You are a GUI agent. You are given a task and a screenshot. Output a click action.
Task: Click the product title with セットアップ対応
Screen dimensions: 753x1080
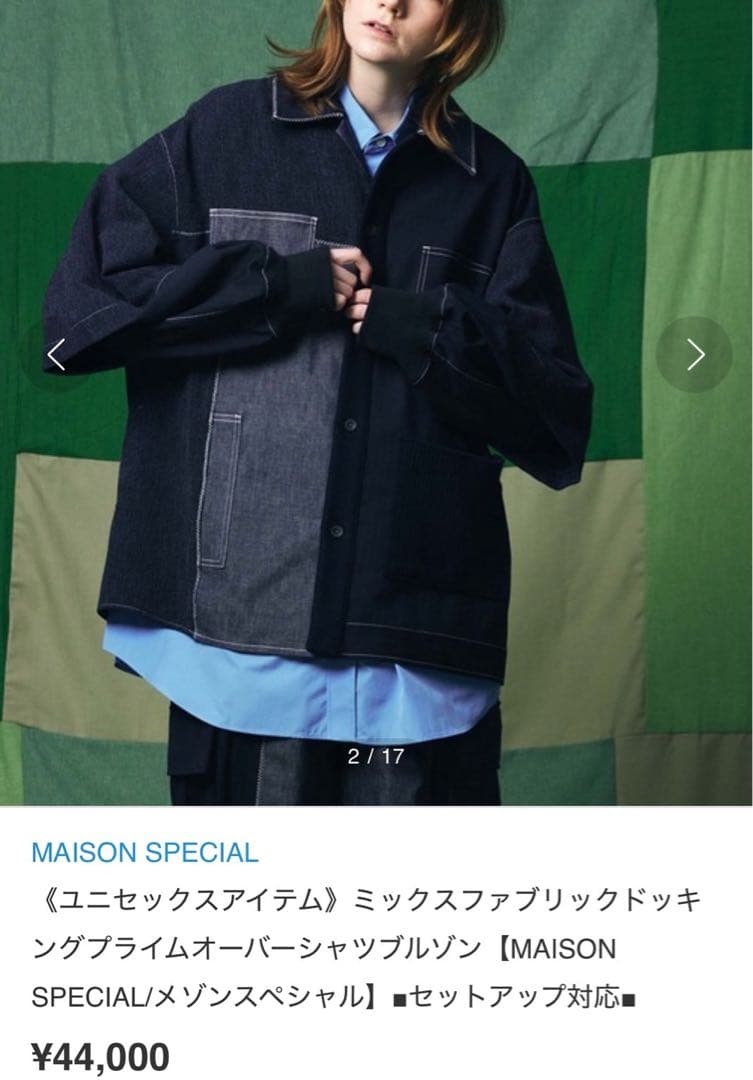coord(376,940)
